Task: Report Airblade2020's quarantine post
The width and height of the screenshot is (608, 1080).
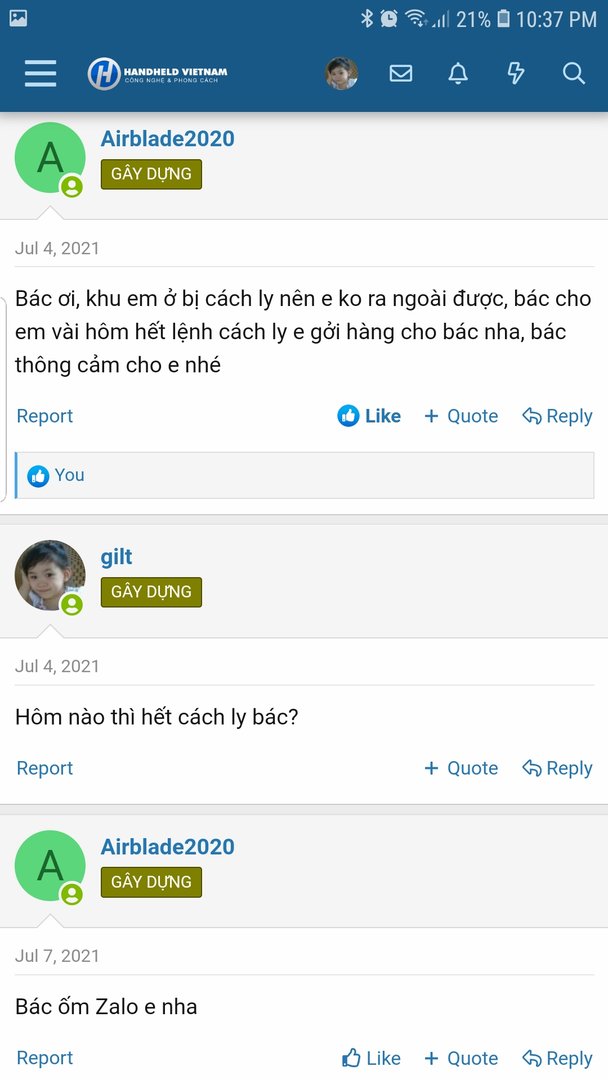Action: [45, 416]
